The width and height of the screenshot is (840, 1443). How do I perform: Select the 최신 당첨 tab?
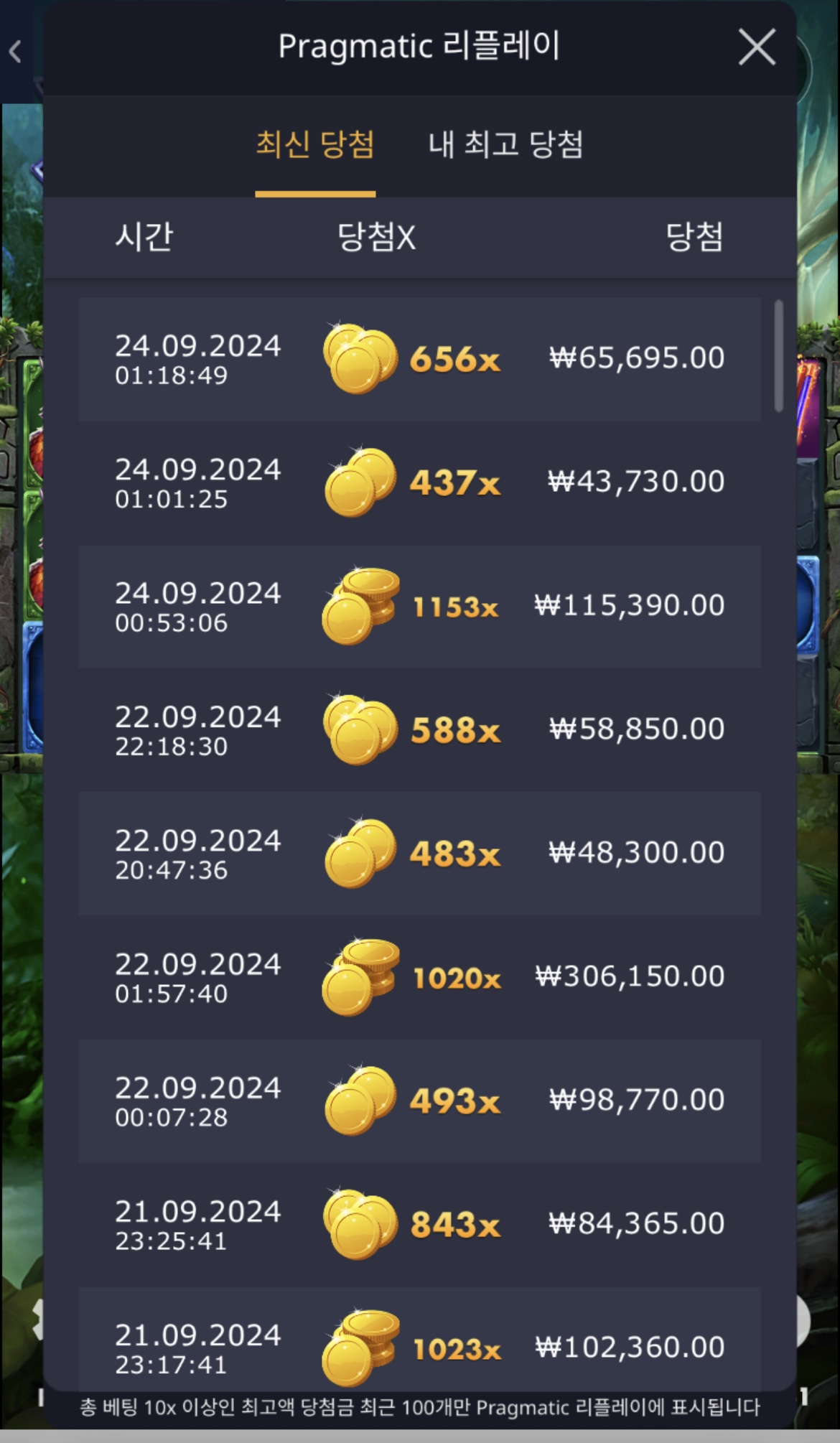315,144
